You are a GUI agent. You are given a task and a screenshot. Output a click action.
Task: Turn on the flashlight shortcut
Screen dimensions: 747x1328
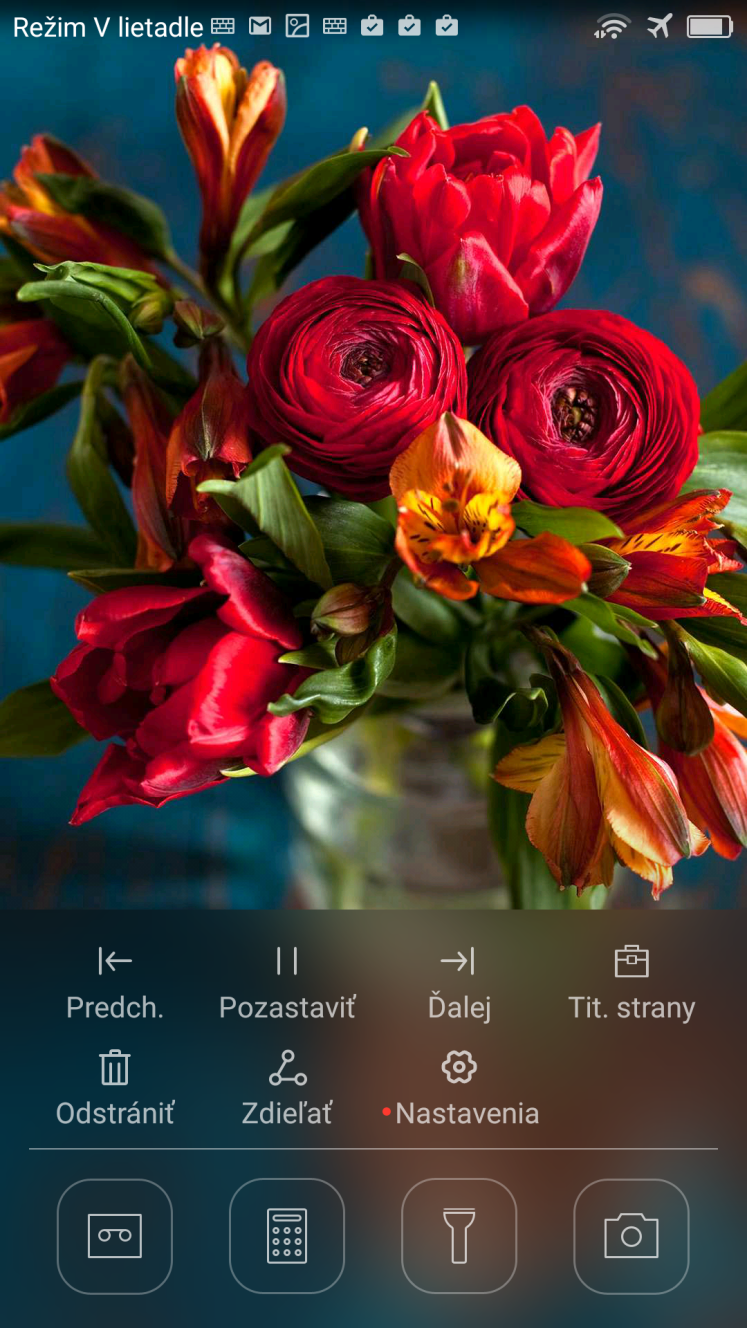pos(459,1236)
